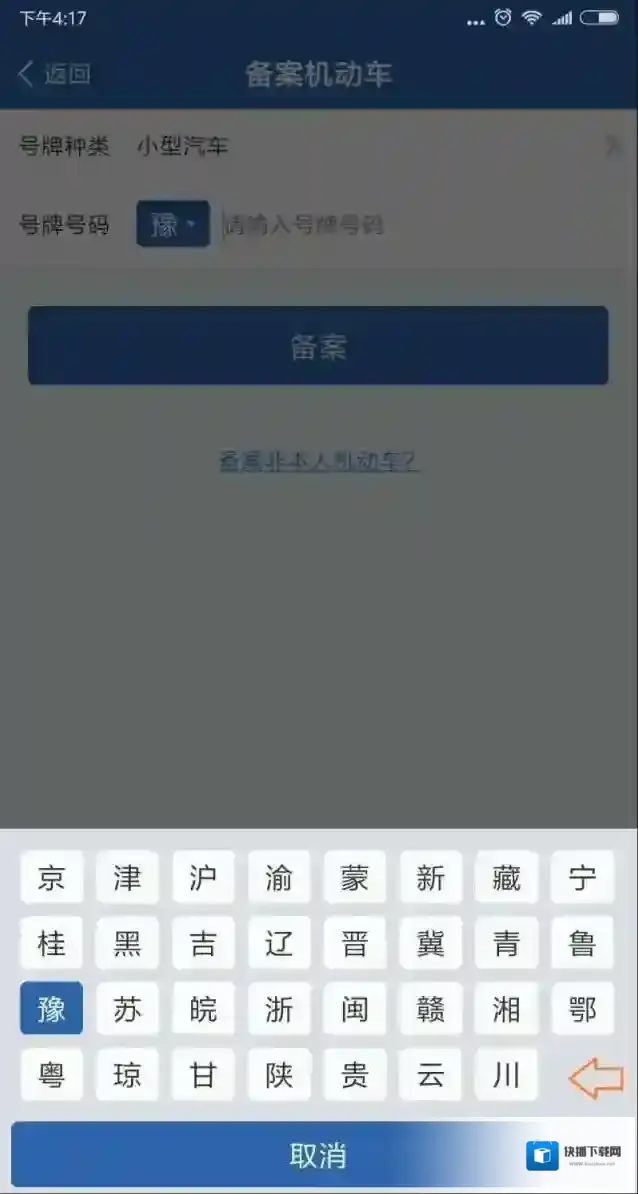Choose 苏 from the keyboard
This screenshot has width=638, height=1194.
[x=127, y=1008]
